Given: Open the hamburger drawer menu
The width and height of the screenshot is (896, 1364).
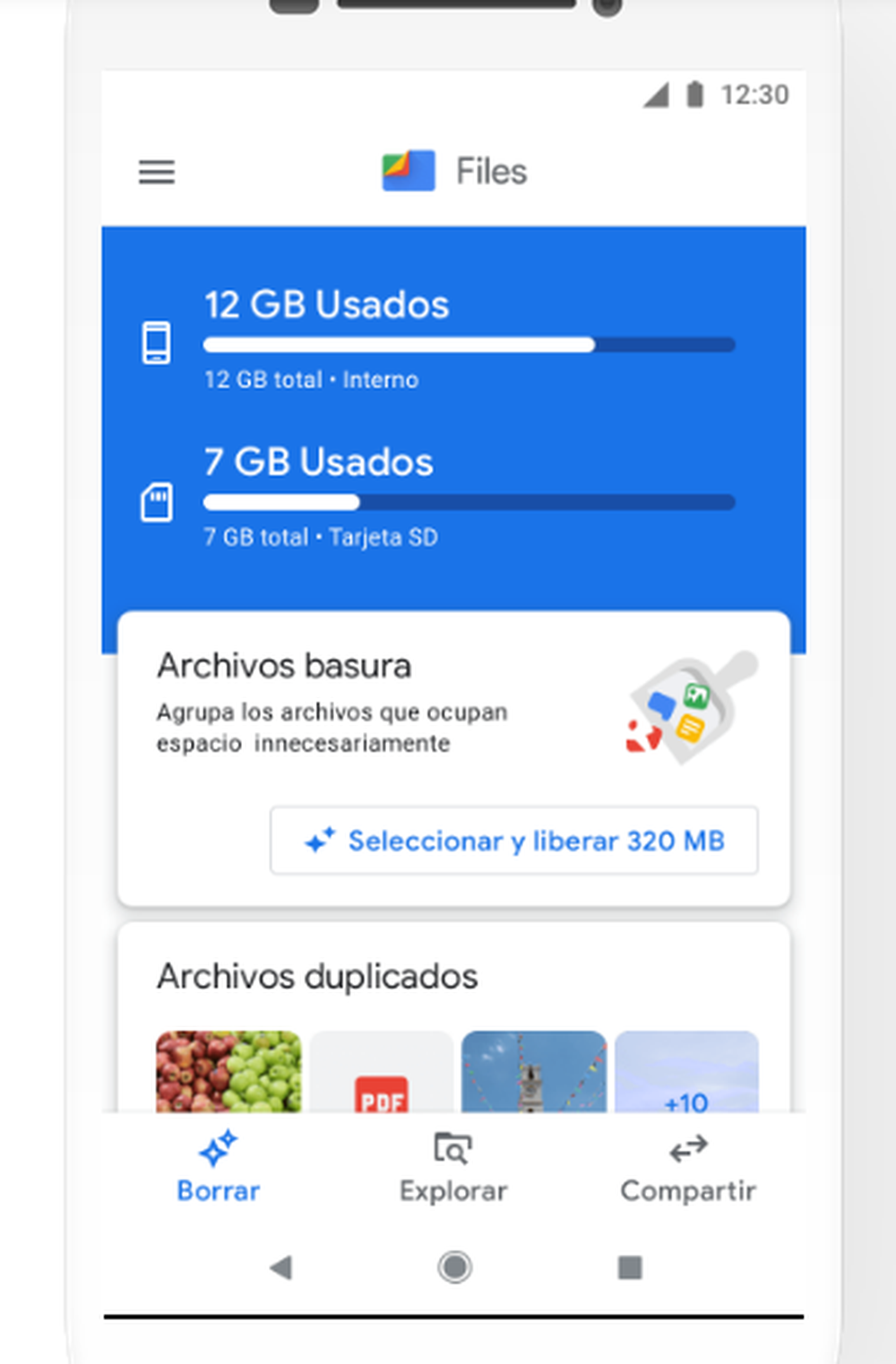Looking at the screenshot, I should [x=156, y=171].
